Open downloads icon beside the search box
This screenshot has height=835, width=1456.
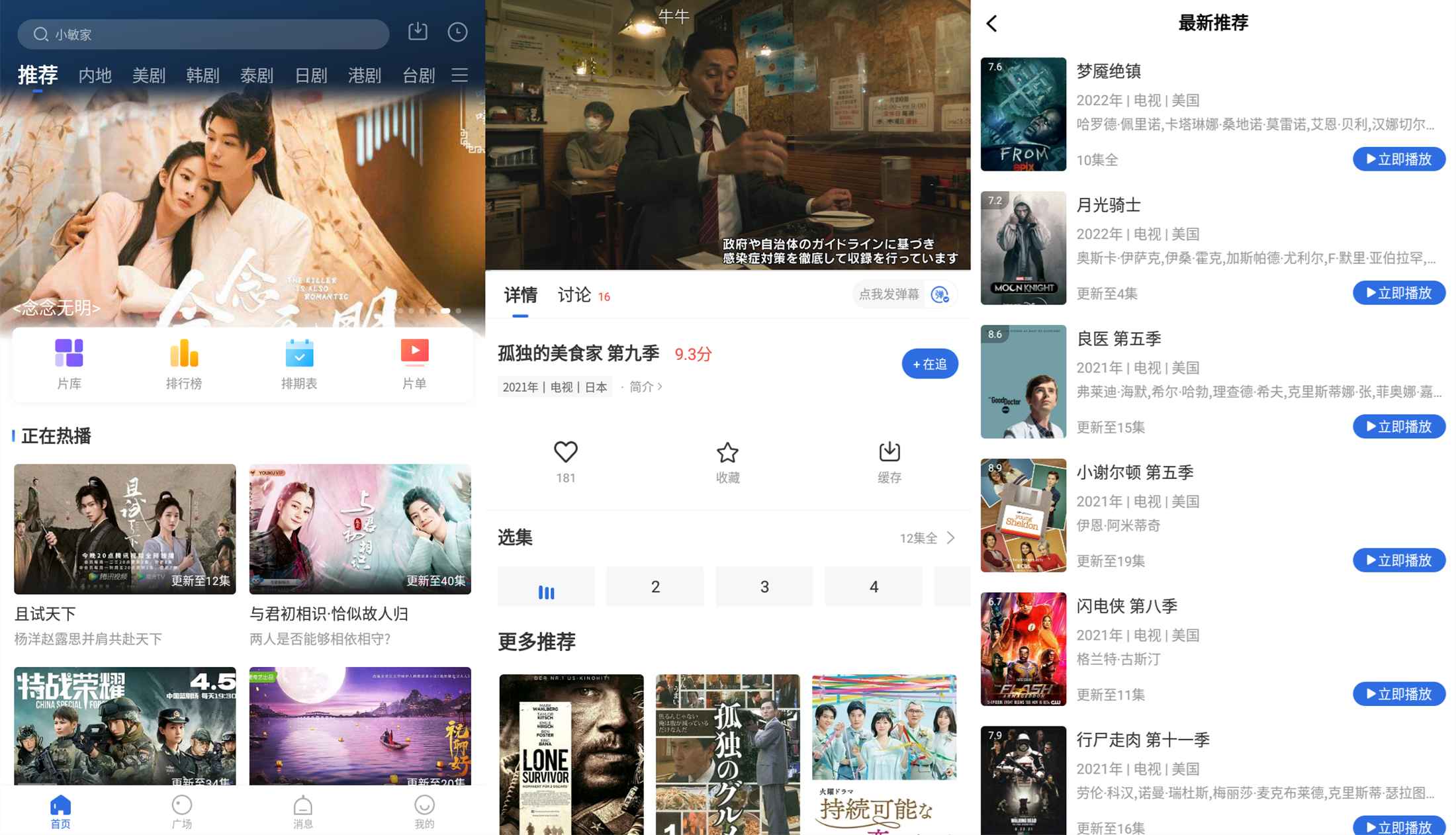(x=418, y=32)
